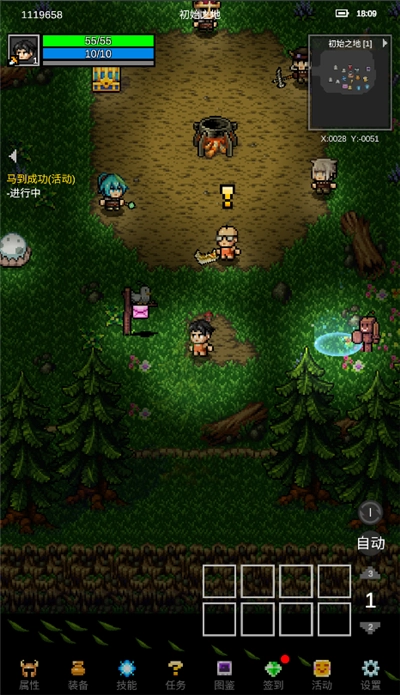This screenshot has width=400, height=695.
Task: Open the 签到 daily check-in
Action: [x=273, y=674]
